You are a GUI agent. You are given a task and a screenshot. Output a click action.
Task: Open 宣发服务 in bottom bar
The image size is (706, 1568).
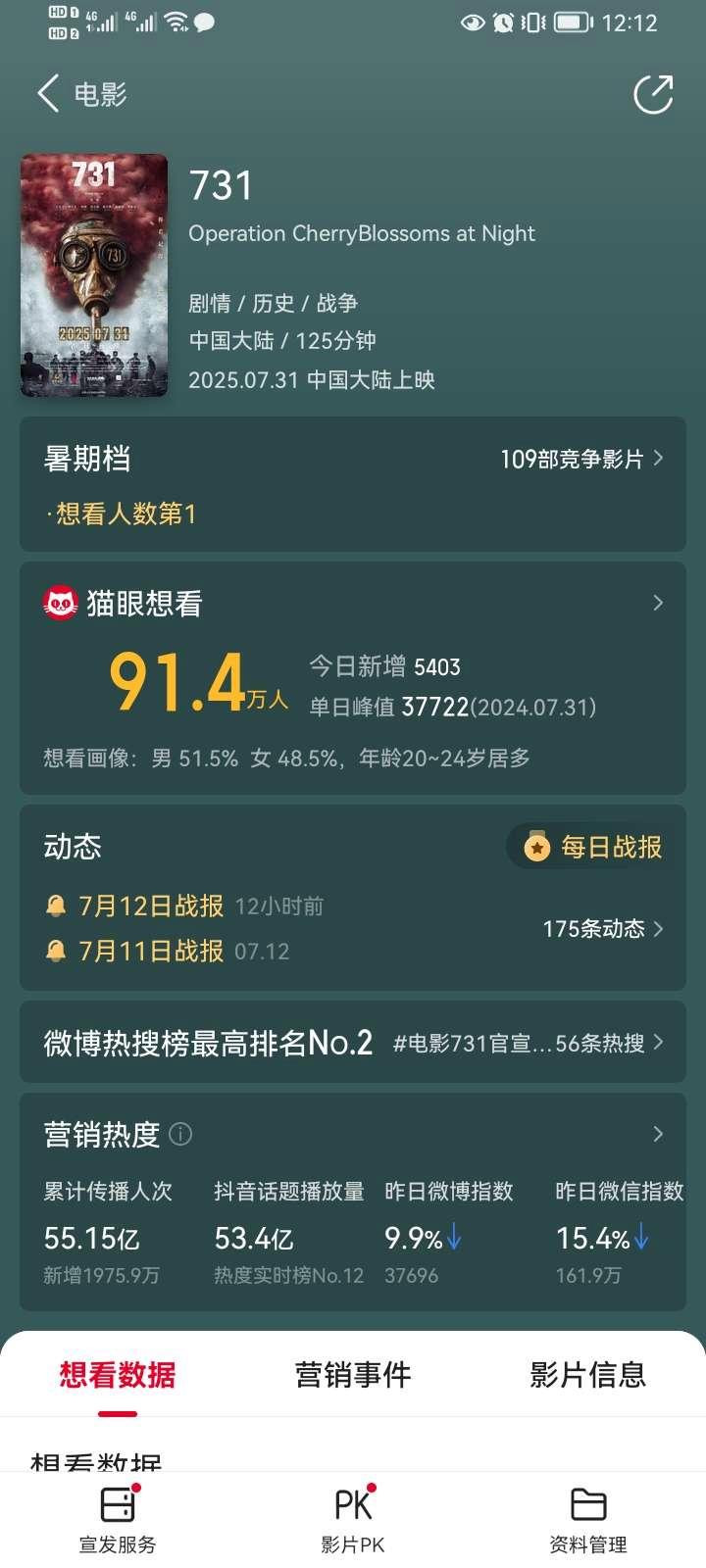118,1519
